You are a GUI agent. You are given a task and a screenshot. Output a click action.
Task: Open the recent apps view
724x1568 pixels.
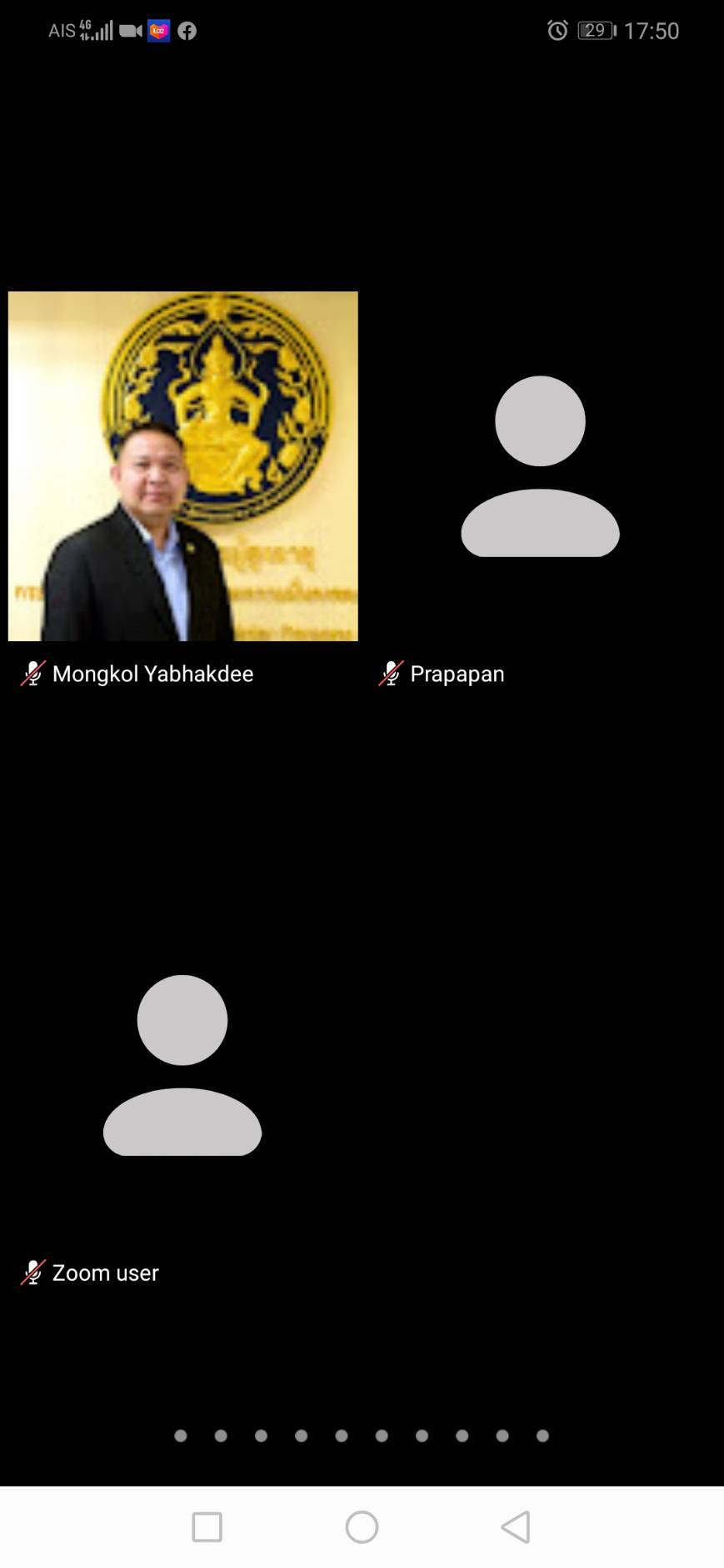click(207, 1527)
